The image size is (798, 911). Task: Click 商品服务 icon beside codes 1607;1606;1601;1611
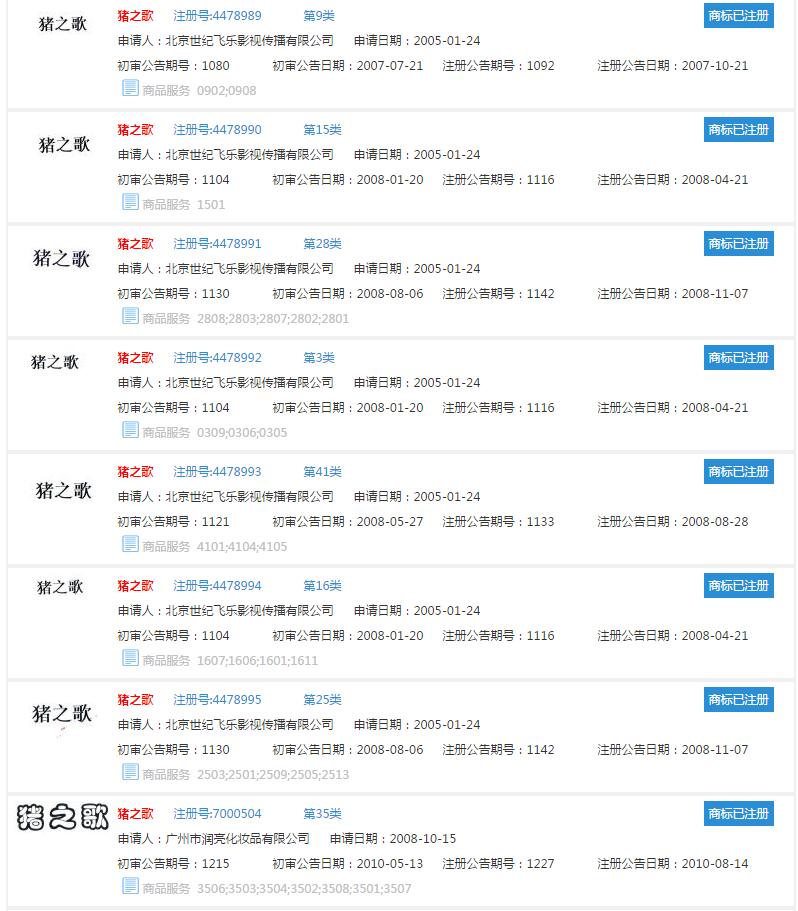130,659
